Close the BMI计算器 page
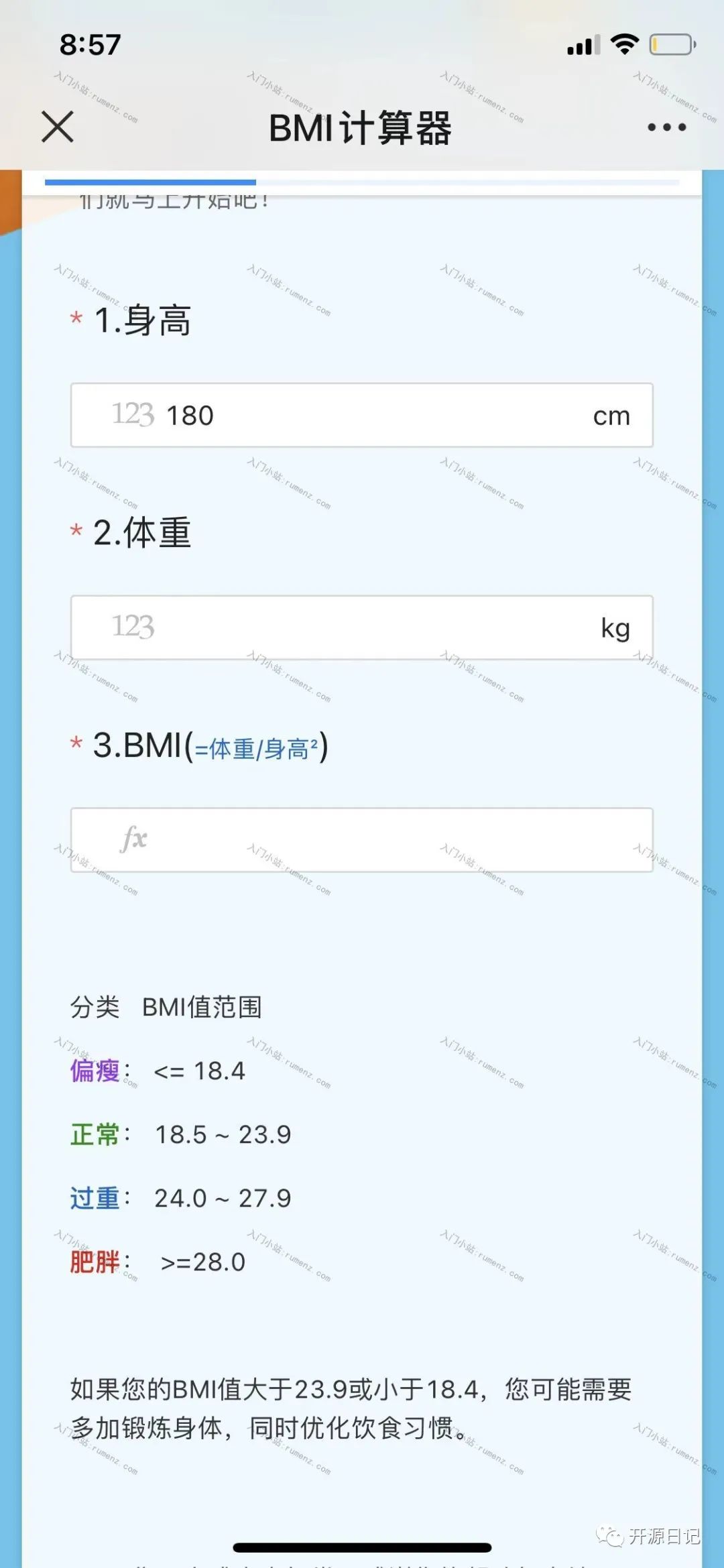The width and height of the screenshot is (724, 1568). tap(58, 127)
